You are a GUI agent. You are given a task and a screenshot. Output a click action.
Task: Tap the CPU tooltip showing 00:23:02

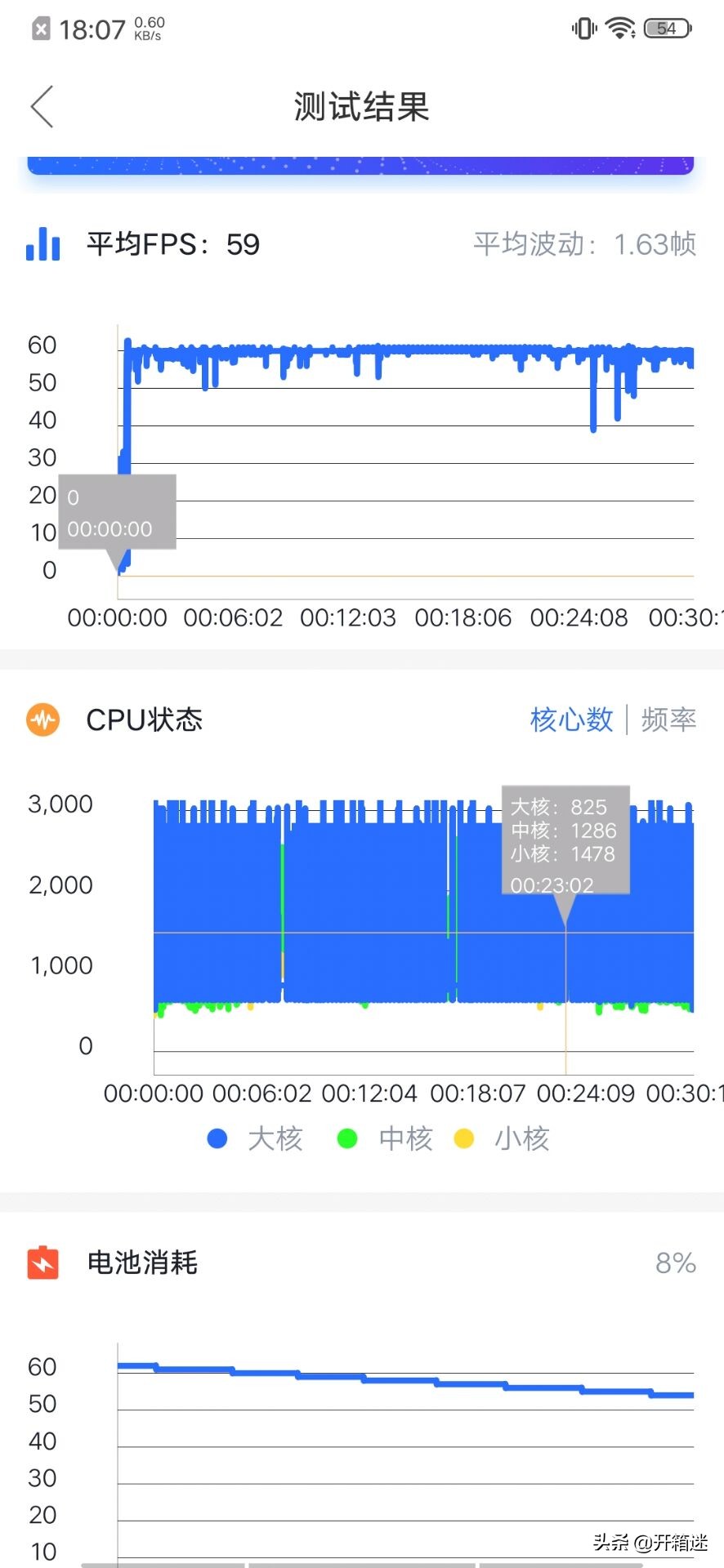click(565, 838)
